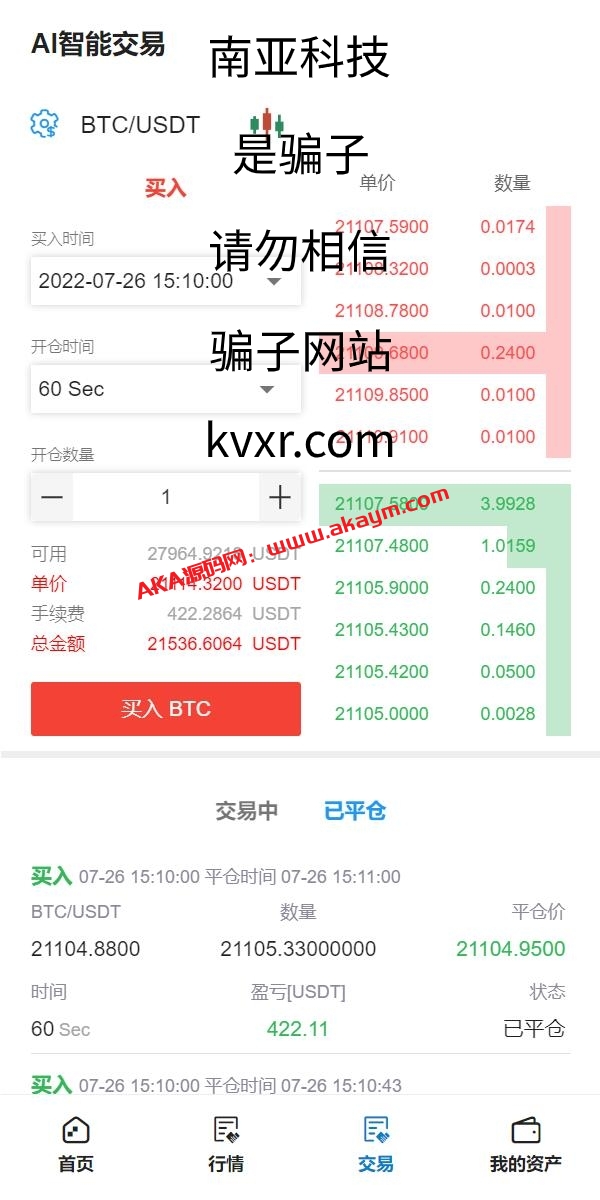Expand the 买入时间 dropdown

tap(166, 281)
